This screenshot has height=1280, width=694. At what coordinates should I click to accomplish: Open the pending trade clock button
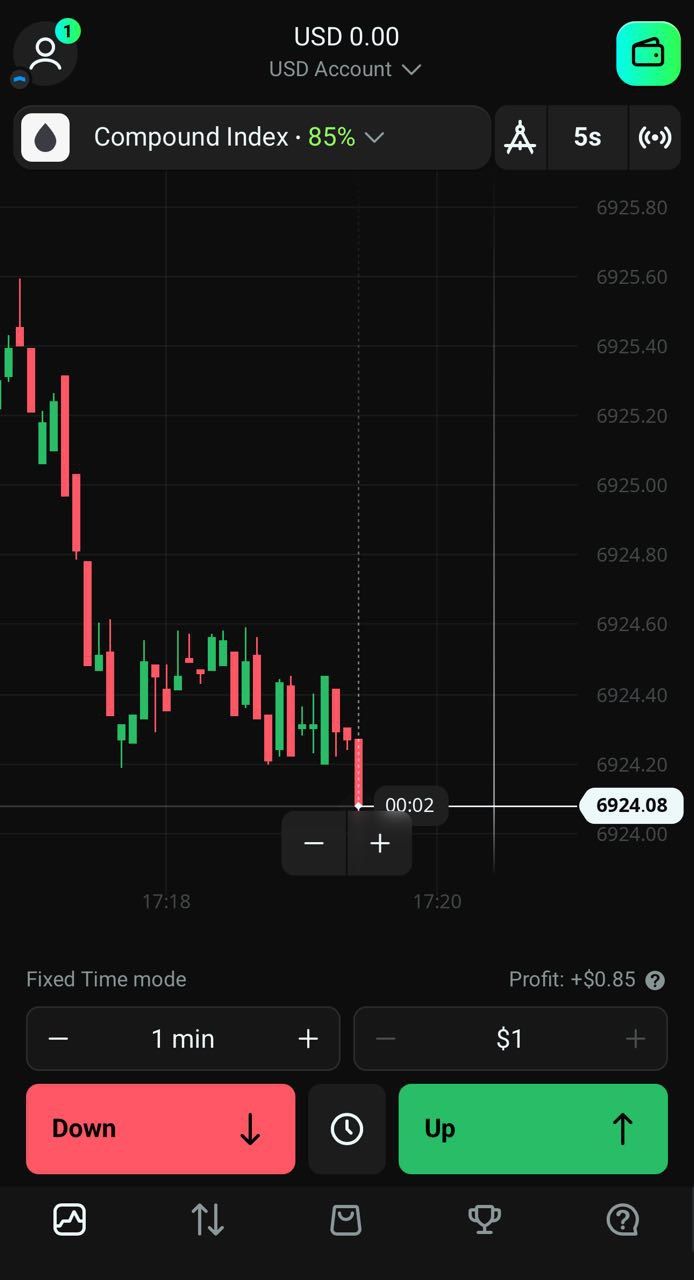347,1129
